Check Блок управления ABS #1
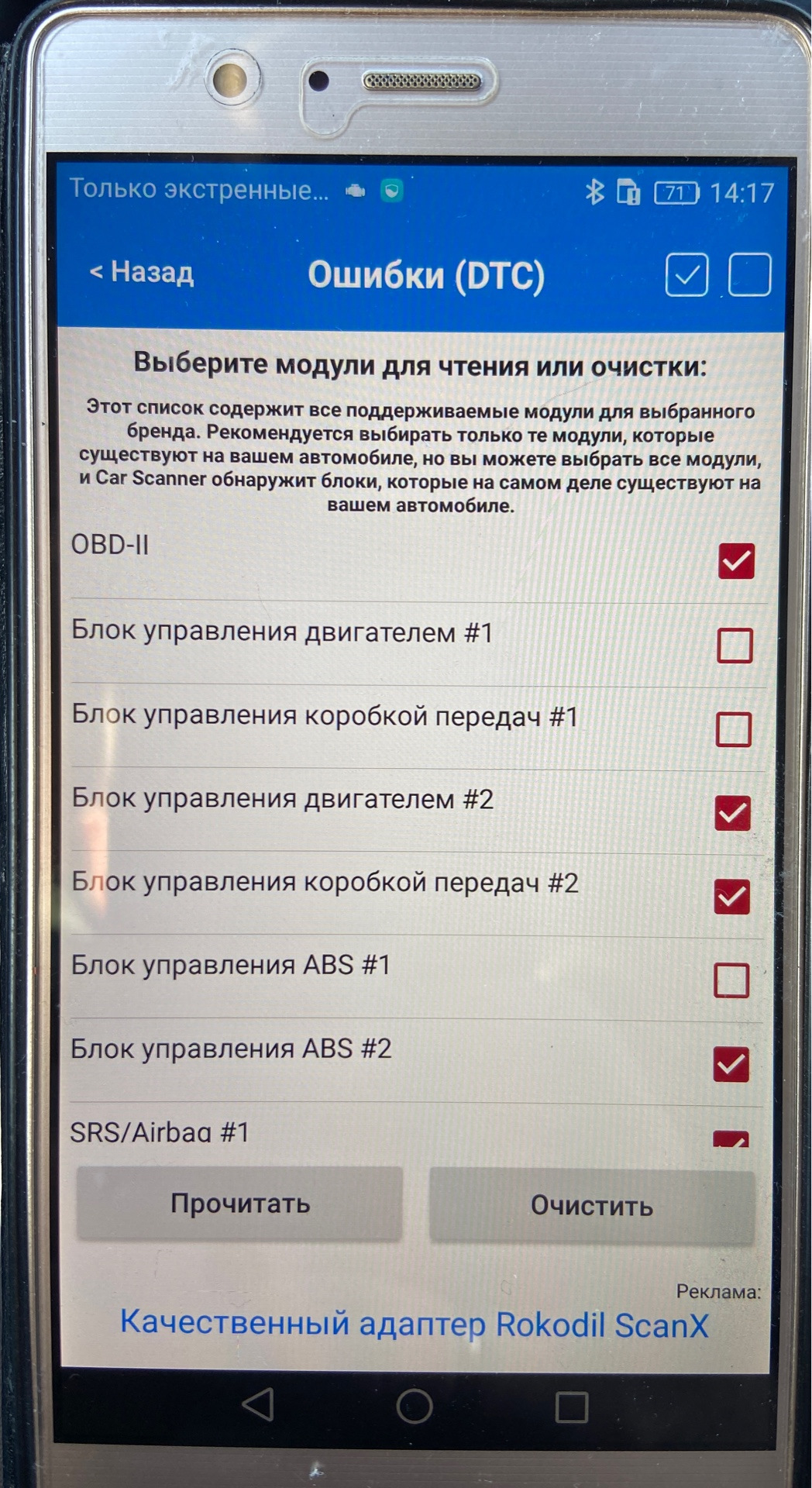This screenshot has height=1488, width=812. pos(731,980)
